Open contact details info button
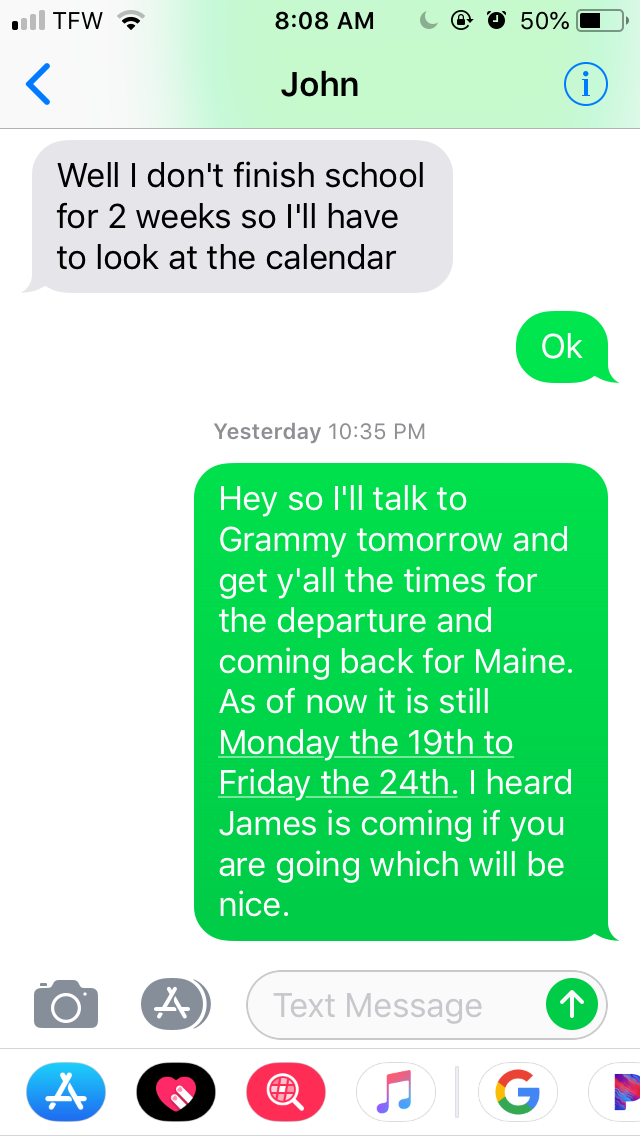Screen dimensions: 640x1136 point(586,86)
